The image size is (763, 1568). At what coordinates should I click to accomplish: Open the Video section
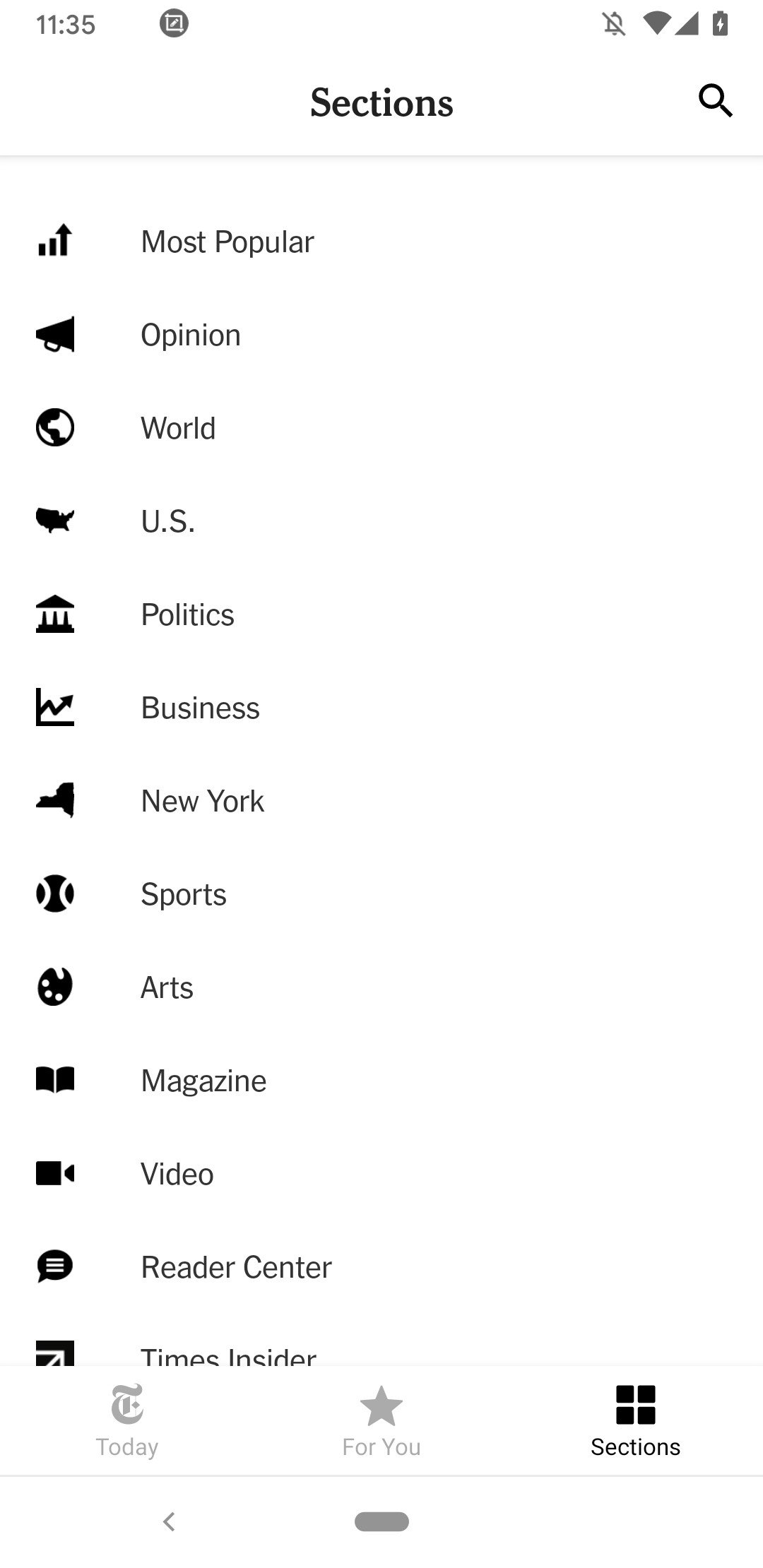point(381,1174)
